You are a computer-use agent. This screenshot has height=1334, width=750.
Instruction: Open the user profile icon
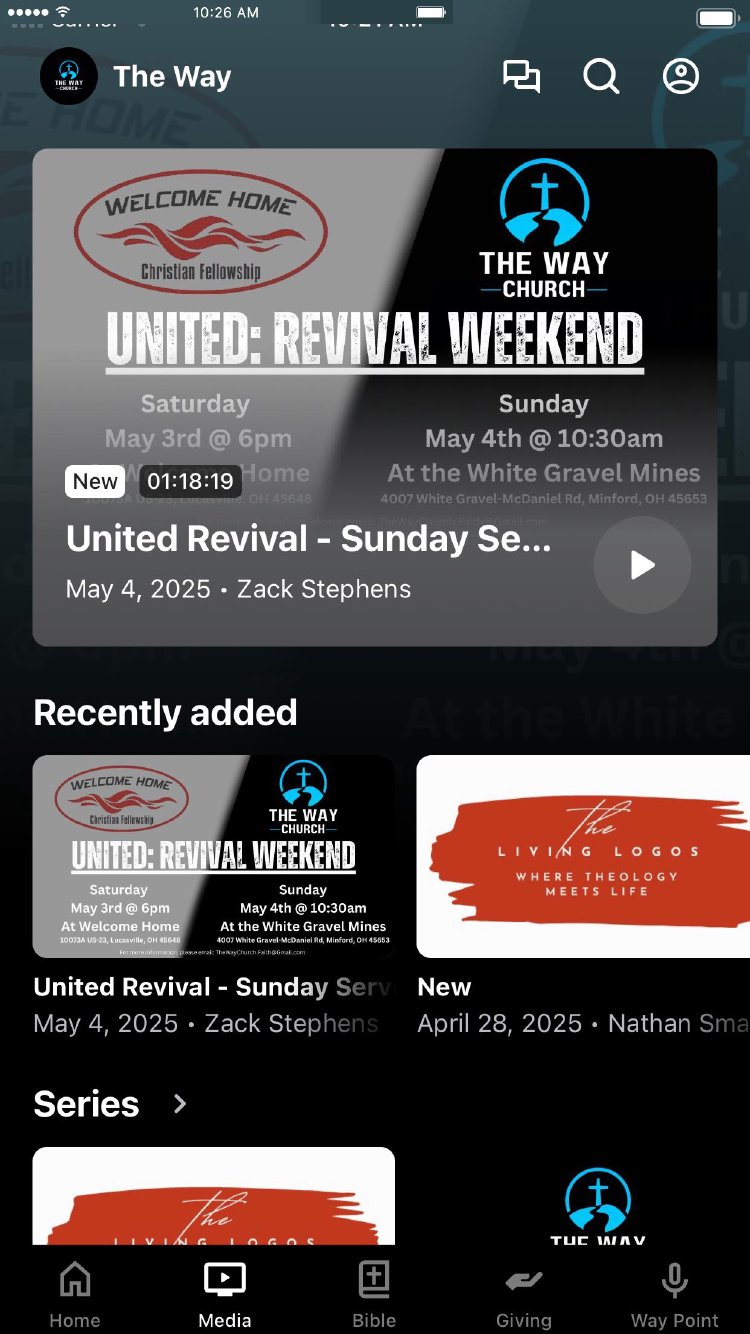[x=681, y=77]
